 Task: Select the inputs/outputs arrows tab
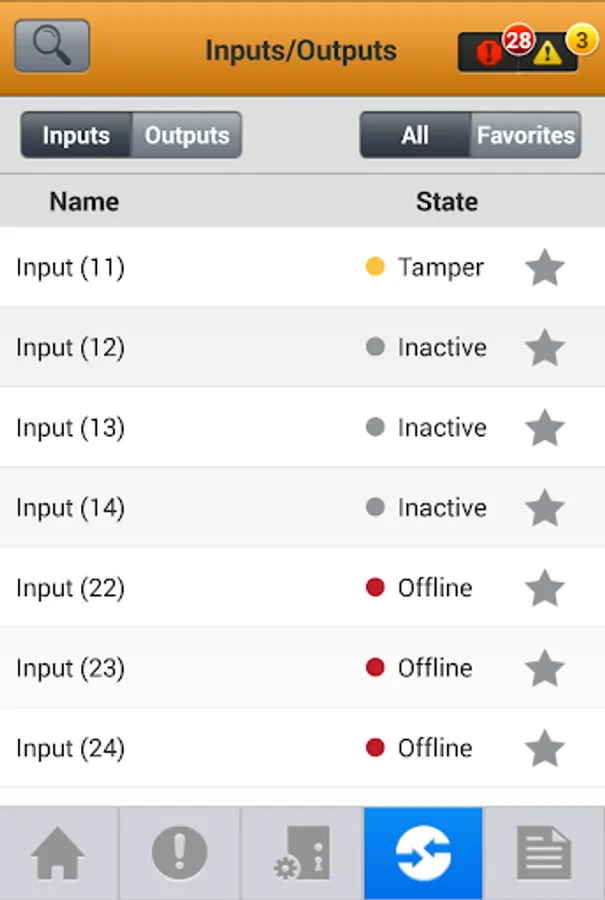coord(423,853)
